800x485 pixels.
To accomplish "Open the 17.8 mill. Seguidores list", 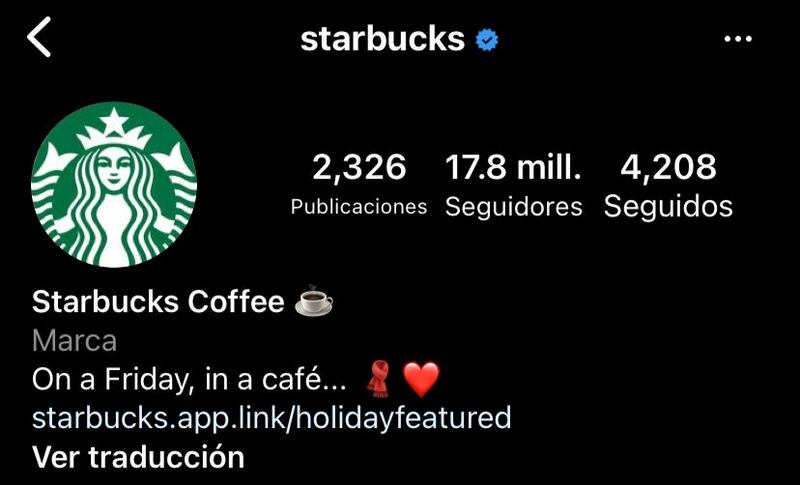I will tap(513, 184).
